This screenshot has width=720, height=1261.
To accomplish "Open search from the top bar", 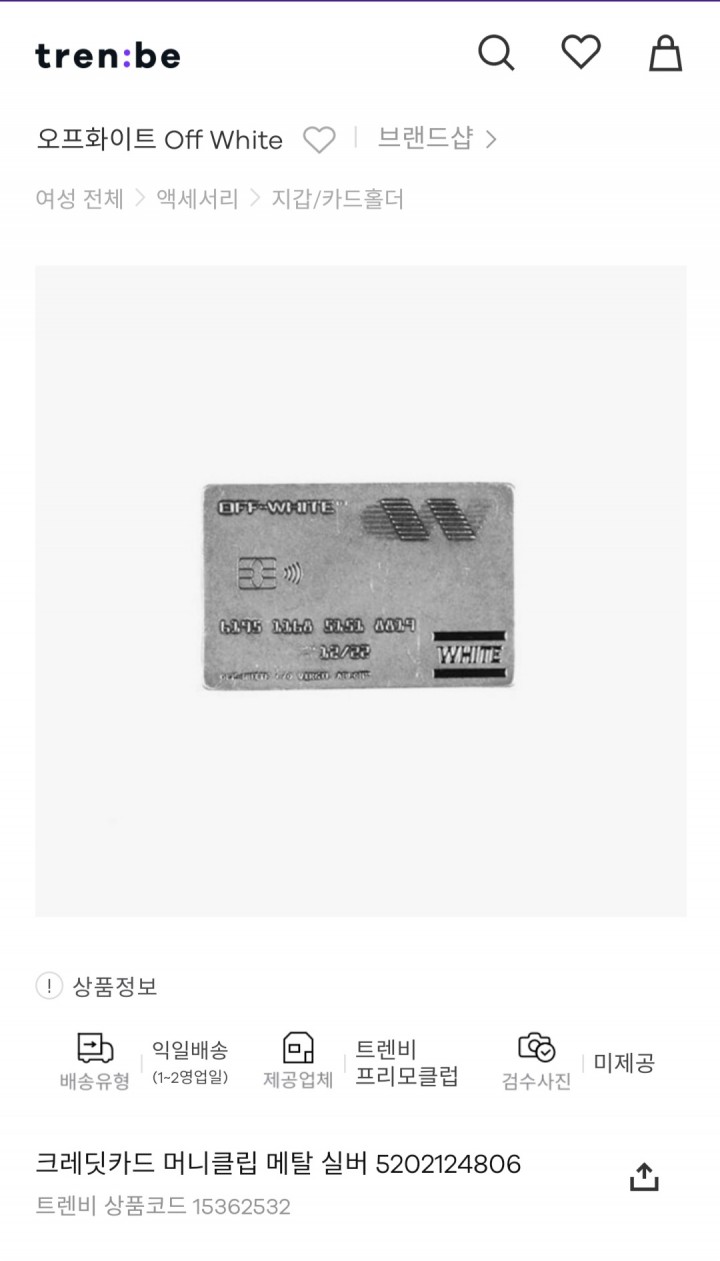I will 496,53.
